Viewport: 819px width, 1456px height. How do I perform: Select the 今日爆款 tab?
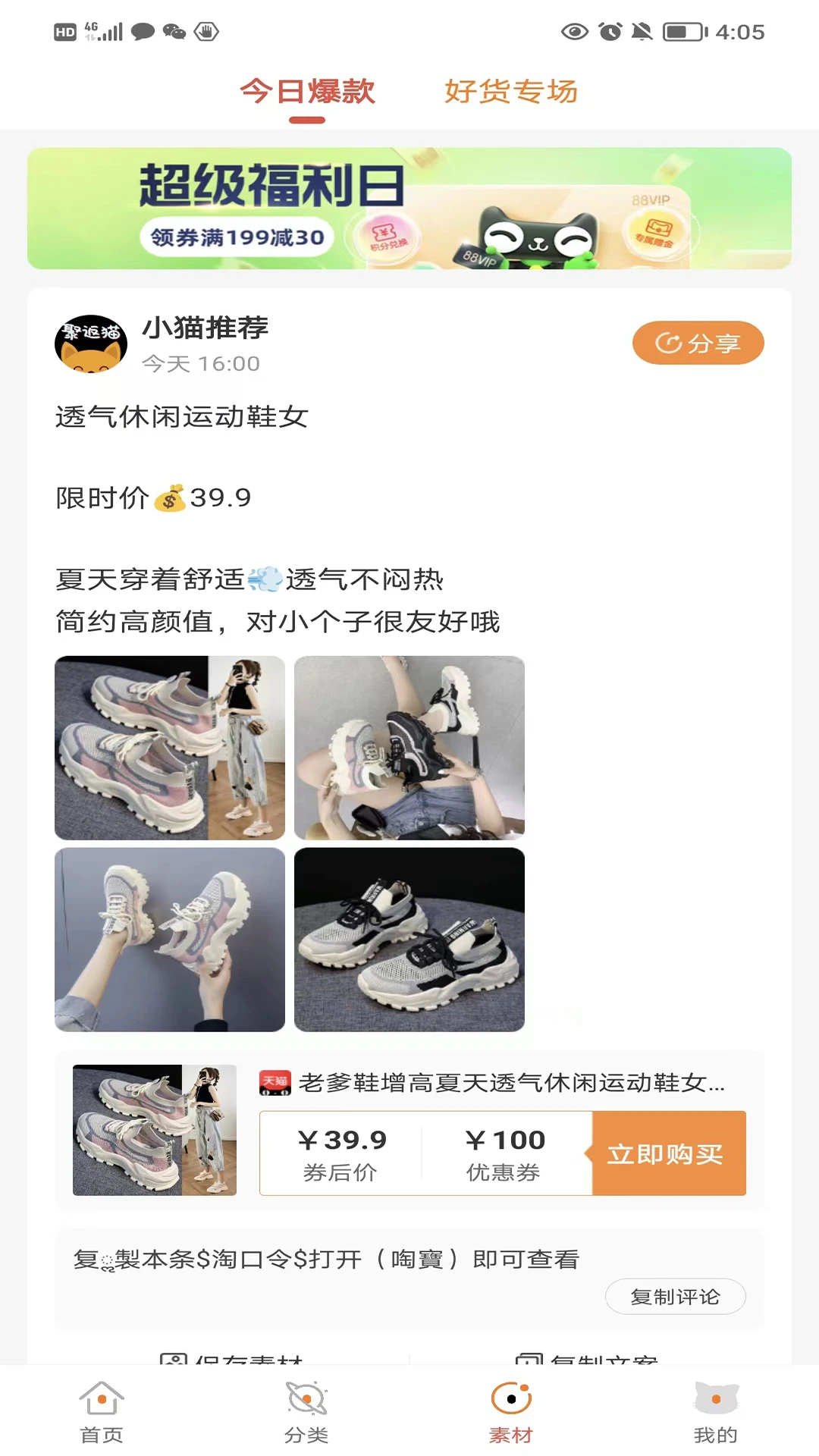pos(306,90)
